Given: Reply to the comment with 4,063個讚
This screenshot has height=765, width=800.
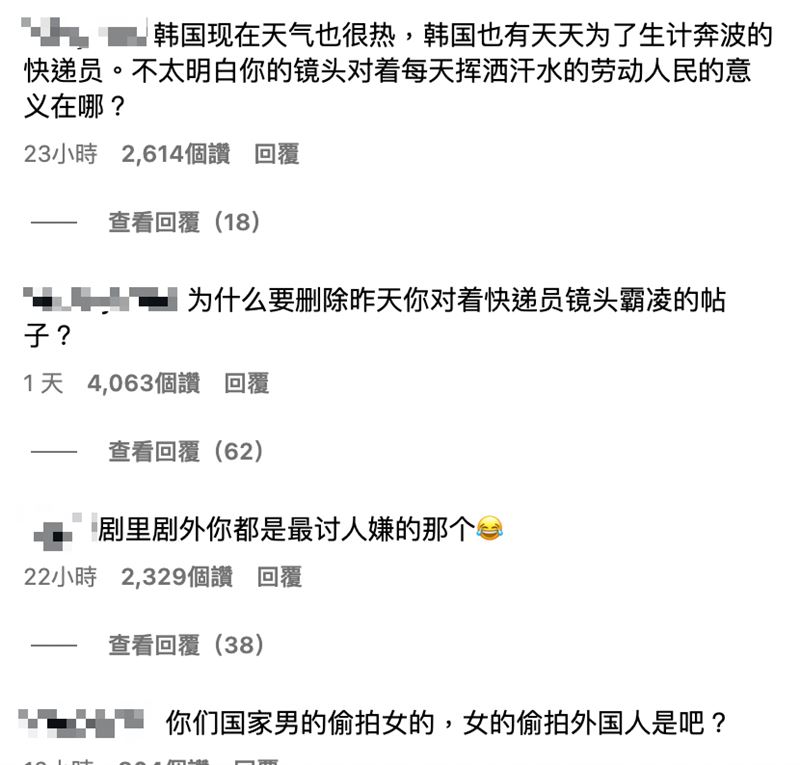Looking at the screenshot, I should pos(246,383).
